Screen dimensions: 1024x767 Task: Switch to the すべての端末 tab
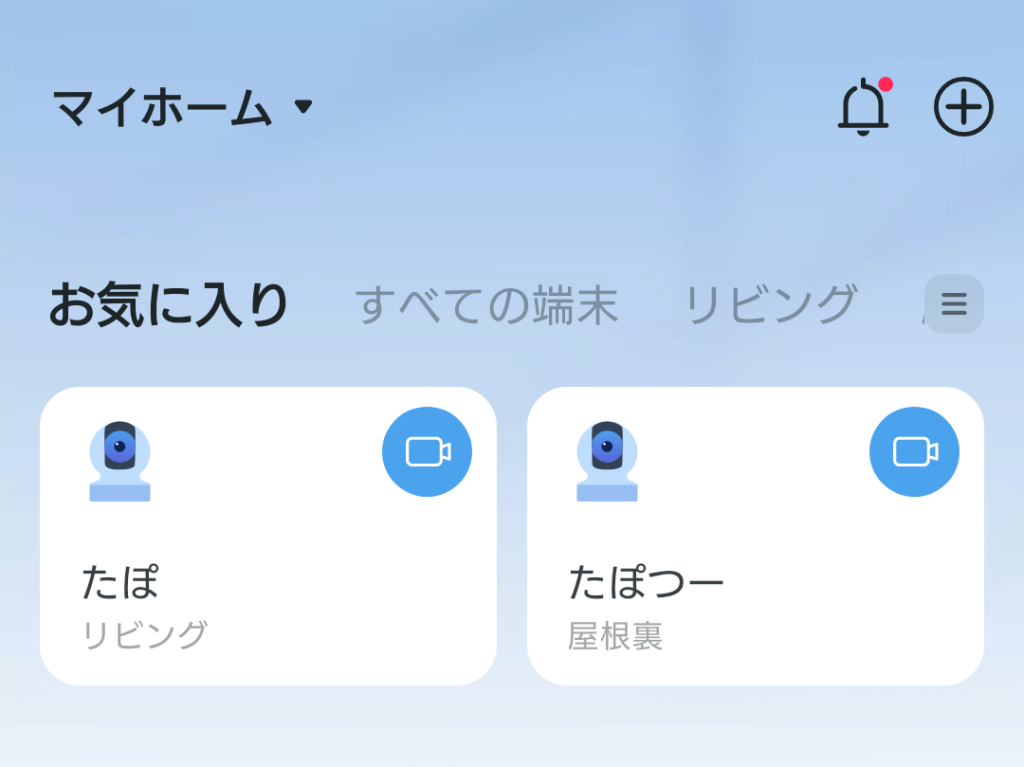tap(486, 305)
